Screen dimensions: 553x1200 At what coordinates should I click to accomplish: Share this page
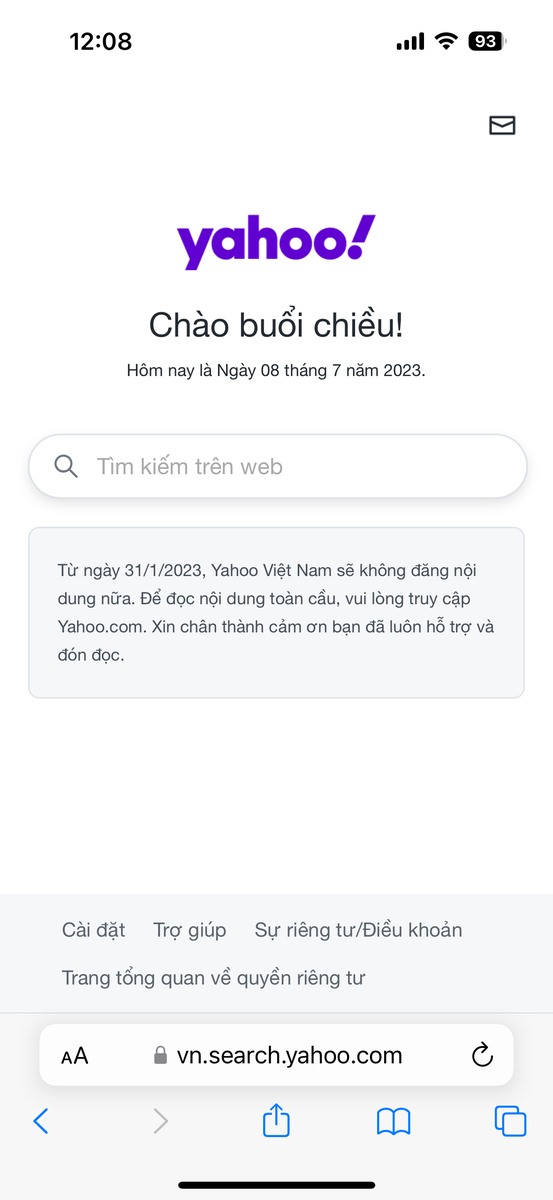(x=276, y=1120)
